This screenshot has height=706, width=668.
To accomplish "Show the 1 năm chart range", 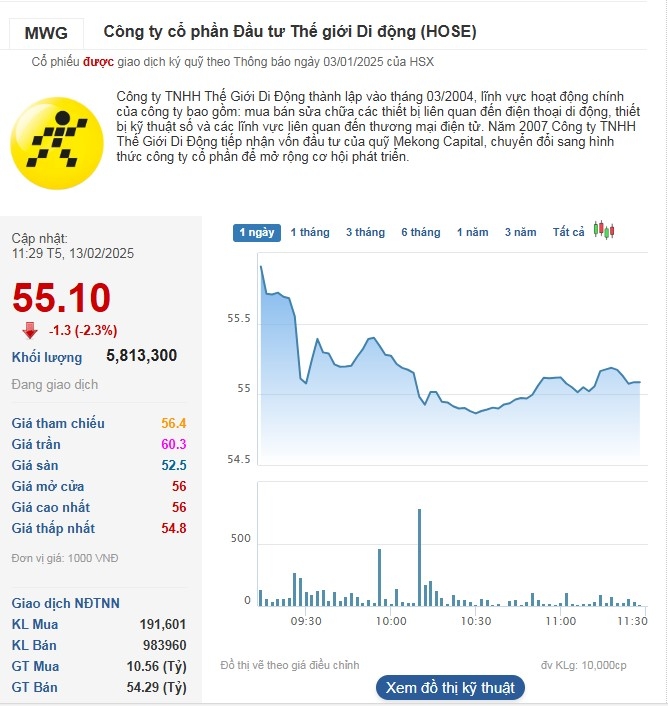I will 473,232.
